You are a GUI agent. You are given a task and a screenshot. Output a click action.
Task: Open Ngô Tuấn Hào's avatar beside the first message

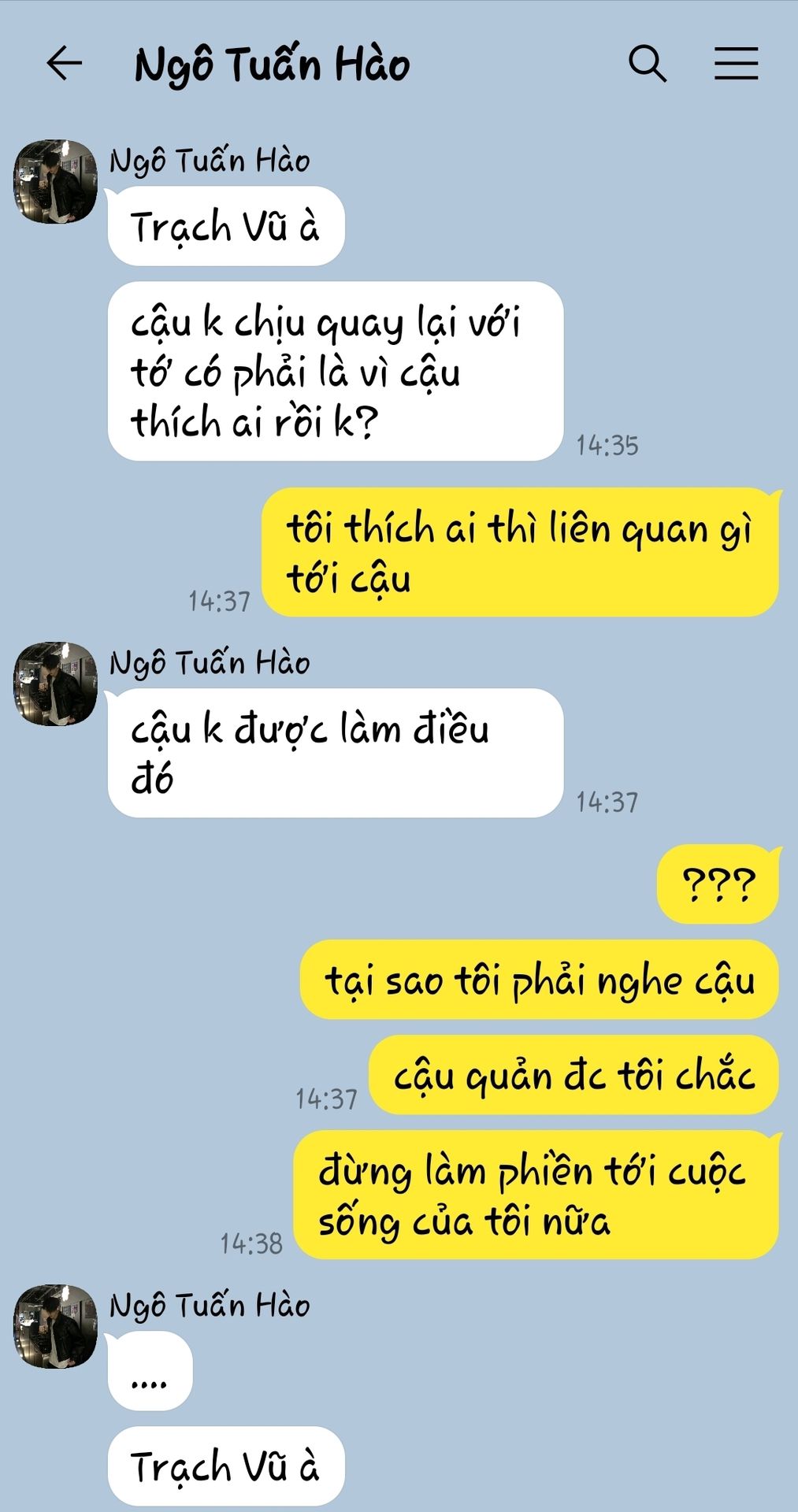55,182
